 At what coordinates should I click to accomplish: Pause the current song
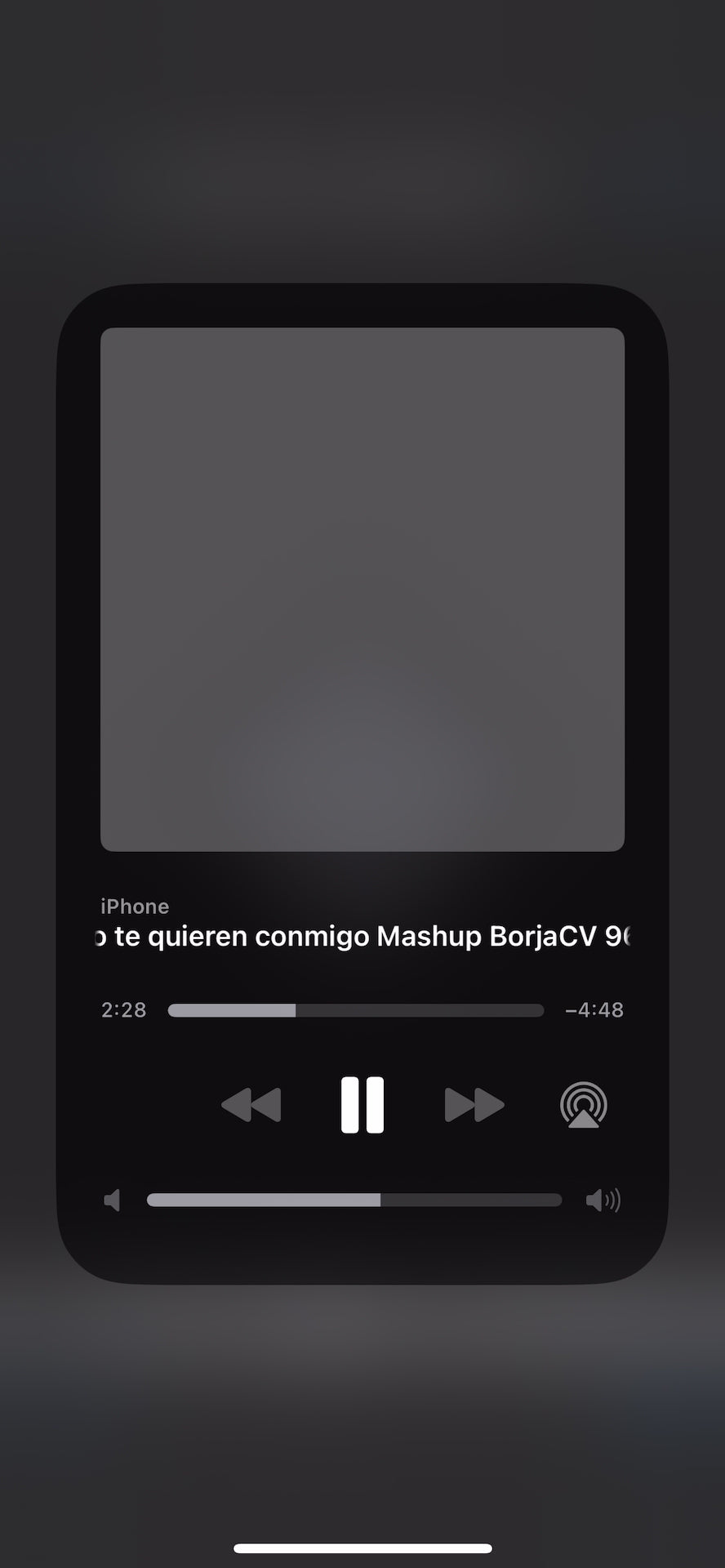coord(362,1105)
